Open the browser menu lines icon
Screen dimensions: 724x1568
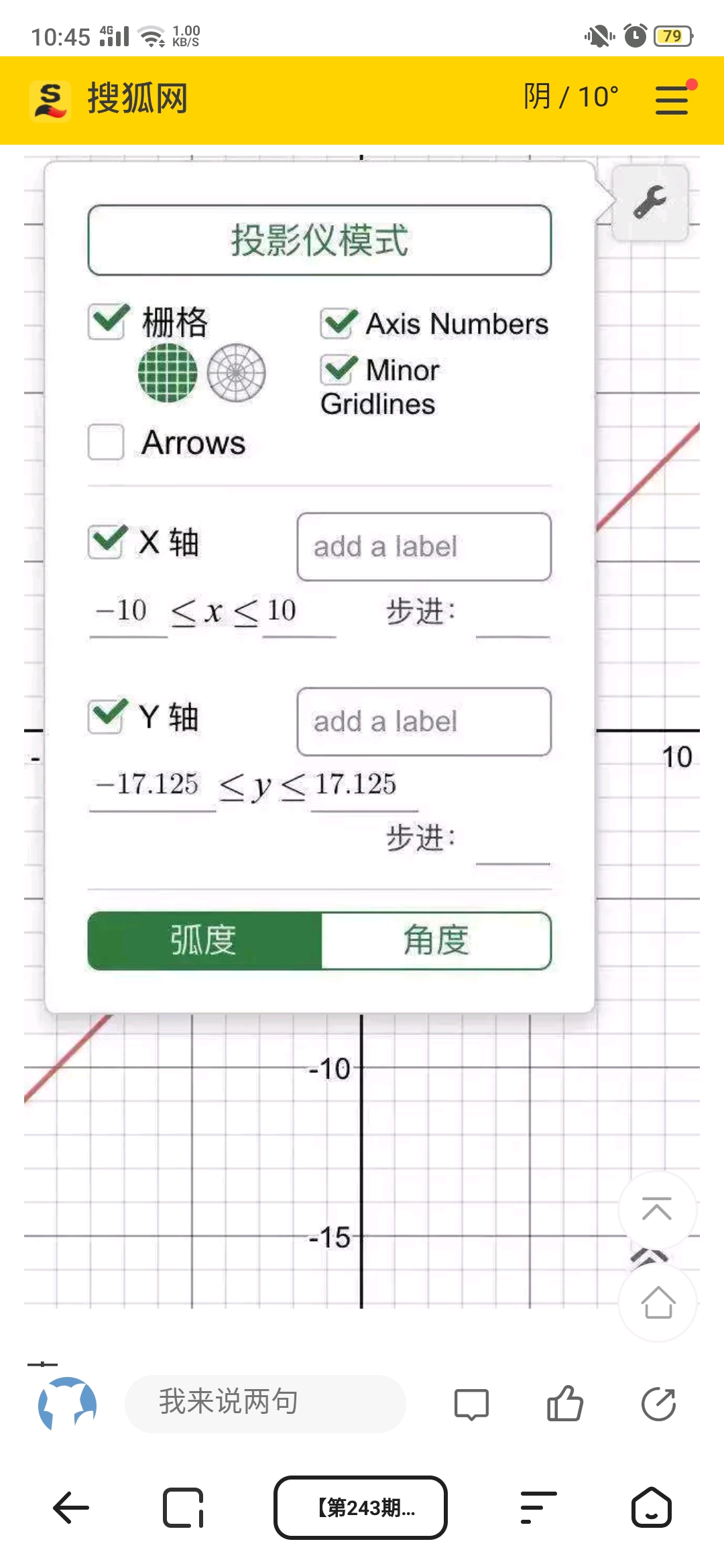tap(538, 1508)
